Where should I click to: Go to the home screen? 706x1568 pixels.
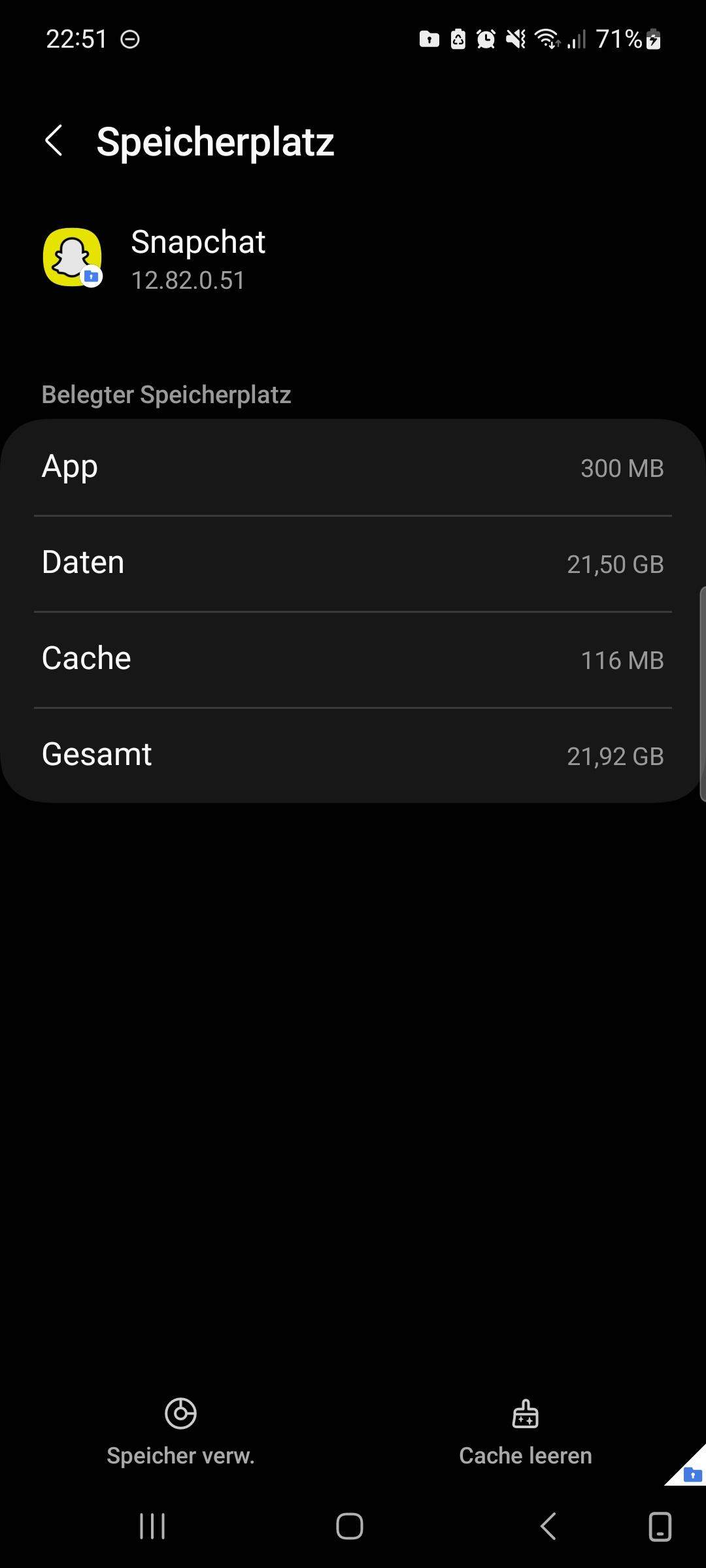pos(350,1526)
